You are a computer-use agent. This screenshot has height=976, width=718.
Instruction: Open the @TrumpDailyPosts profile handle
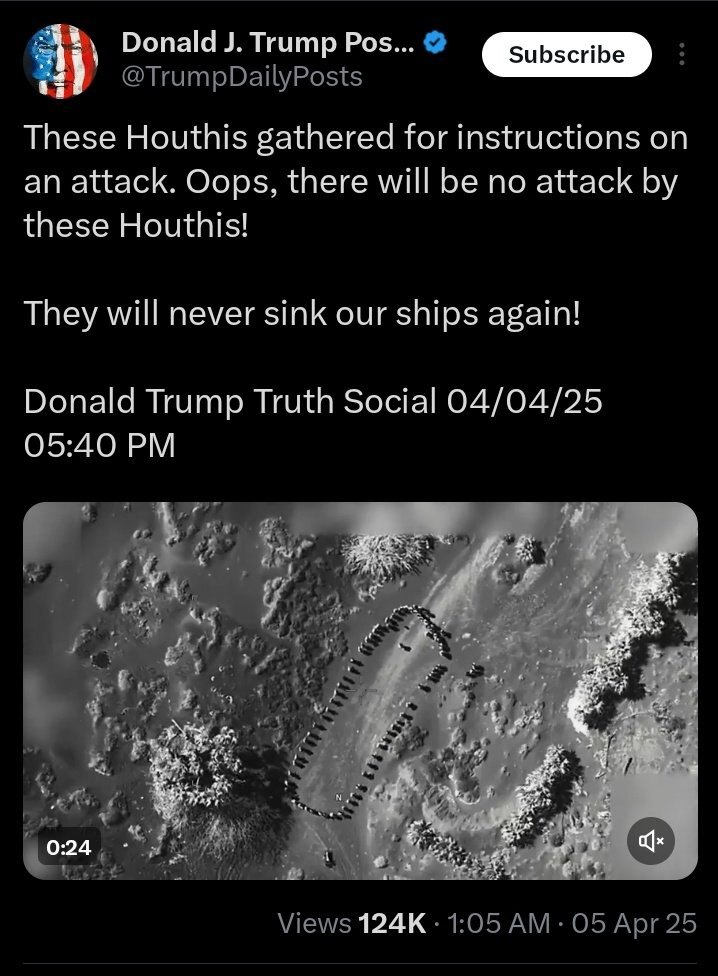click(242, 76)
